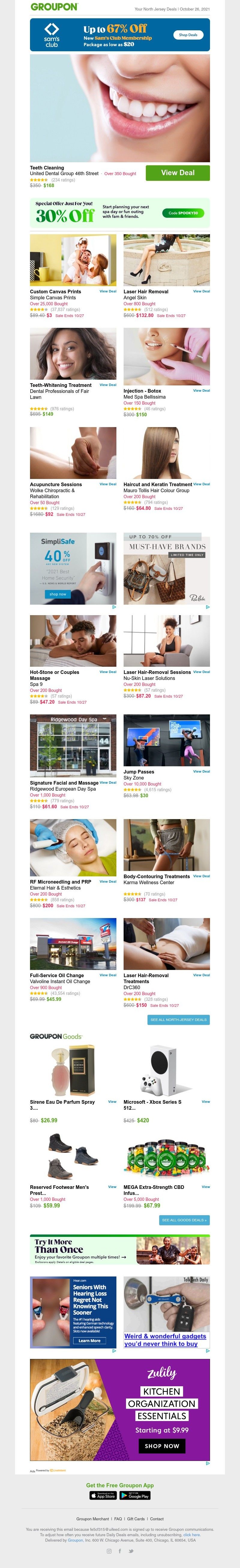See all North Jersey deals

point(178,1019)
